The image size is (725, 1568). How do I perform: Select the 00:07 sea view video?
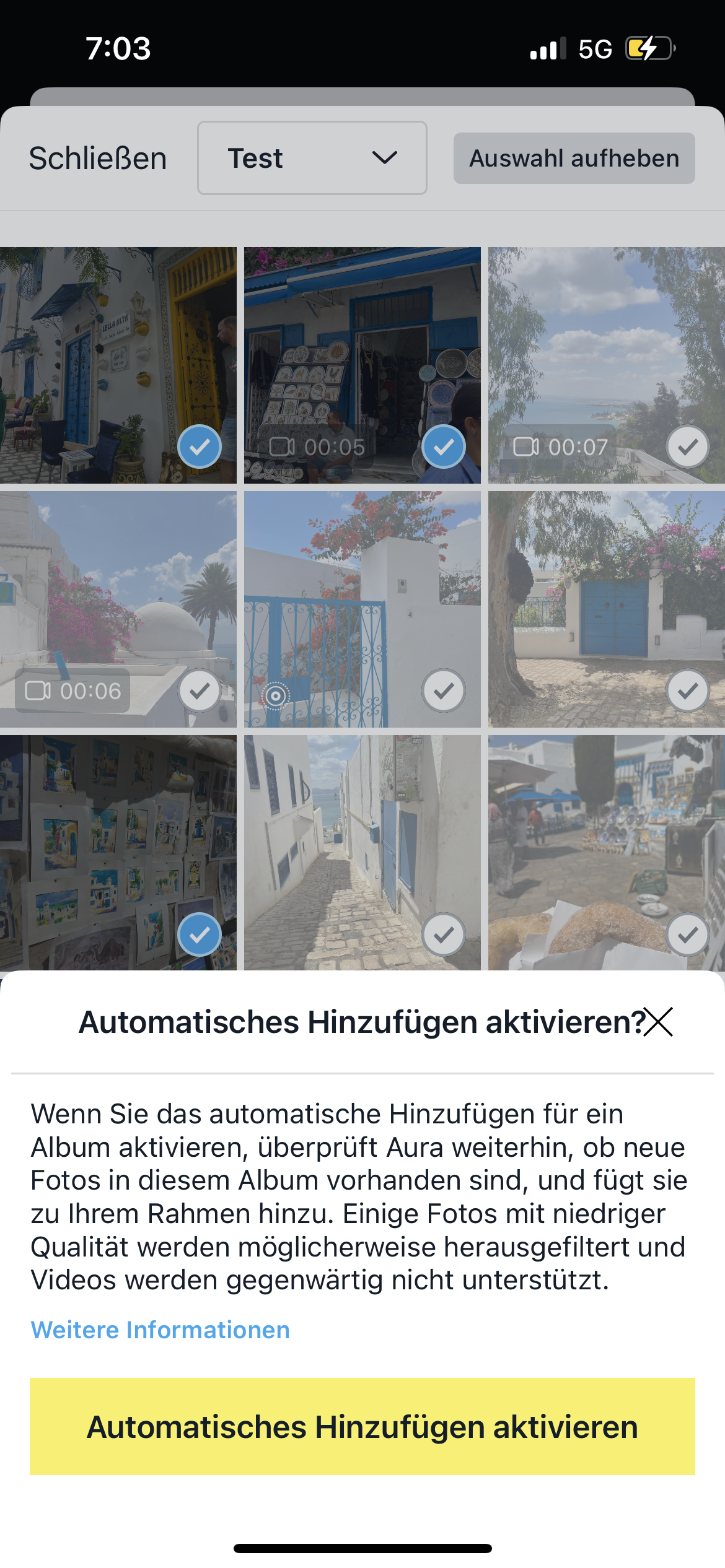tap(687, 446)
